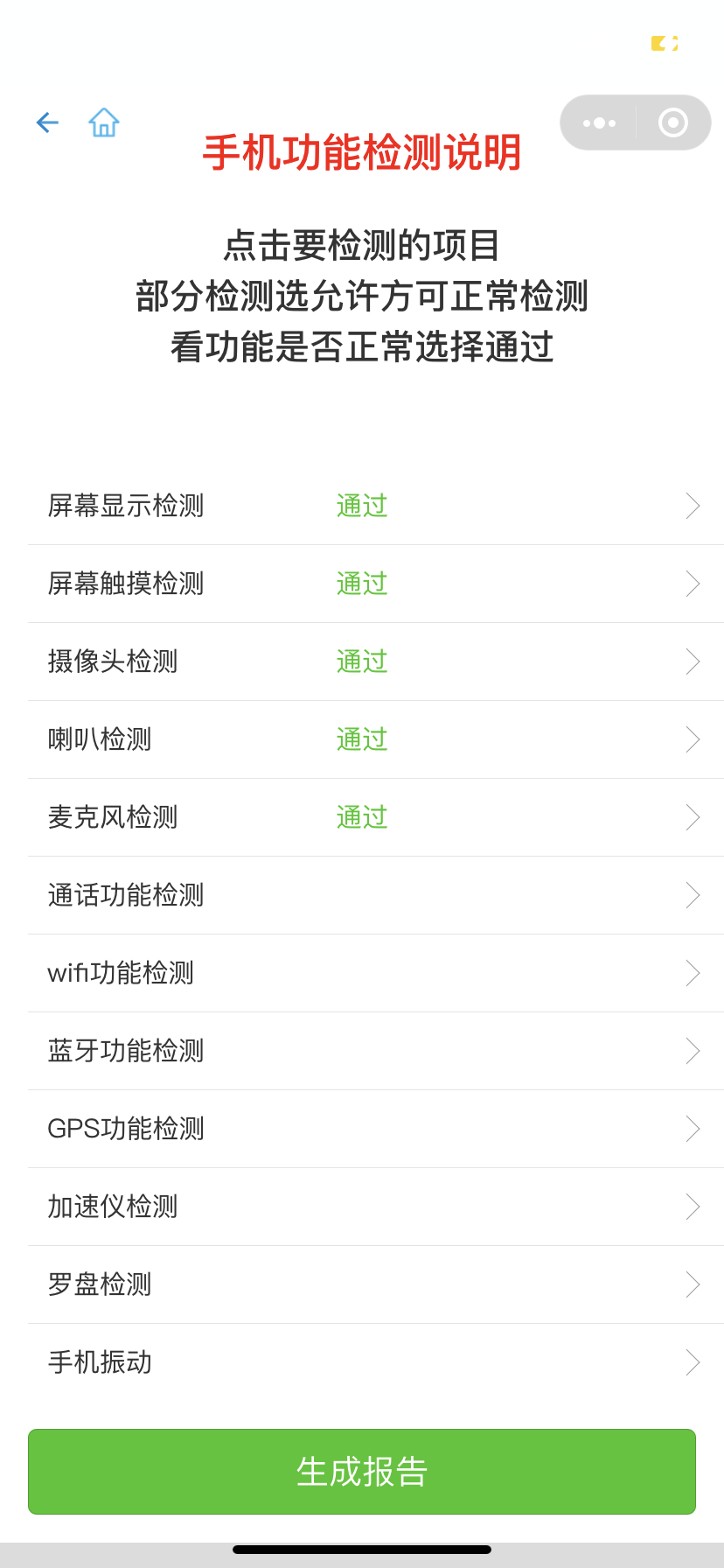This screenshot has height=1568, width=724.
Task: Go to the home icon
Action: point(104,122)
